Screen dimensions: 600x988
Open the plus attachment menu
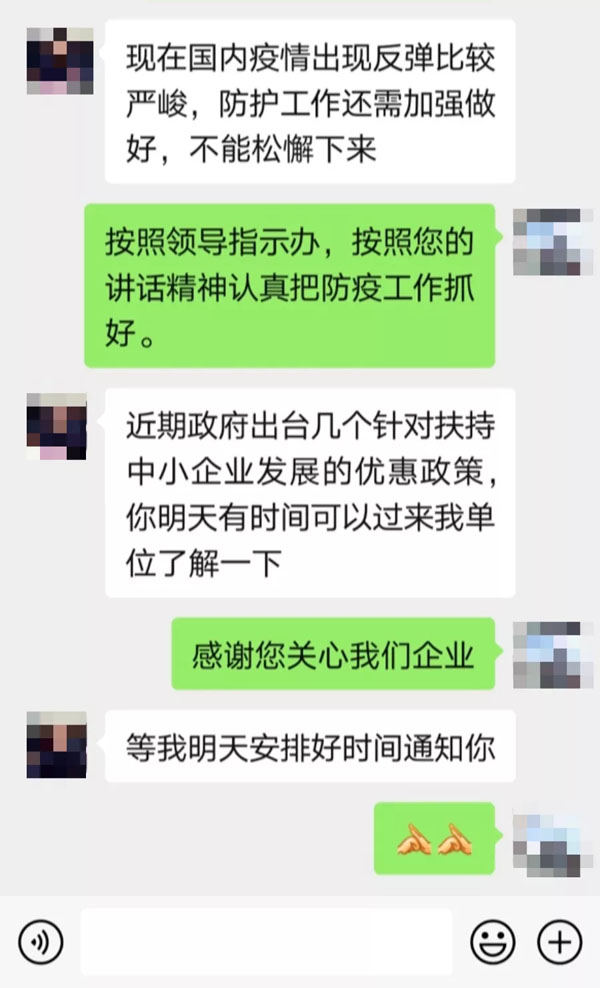tap(560, 941)
